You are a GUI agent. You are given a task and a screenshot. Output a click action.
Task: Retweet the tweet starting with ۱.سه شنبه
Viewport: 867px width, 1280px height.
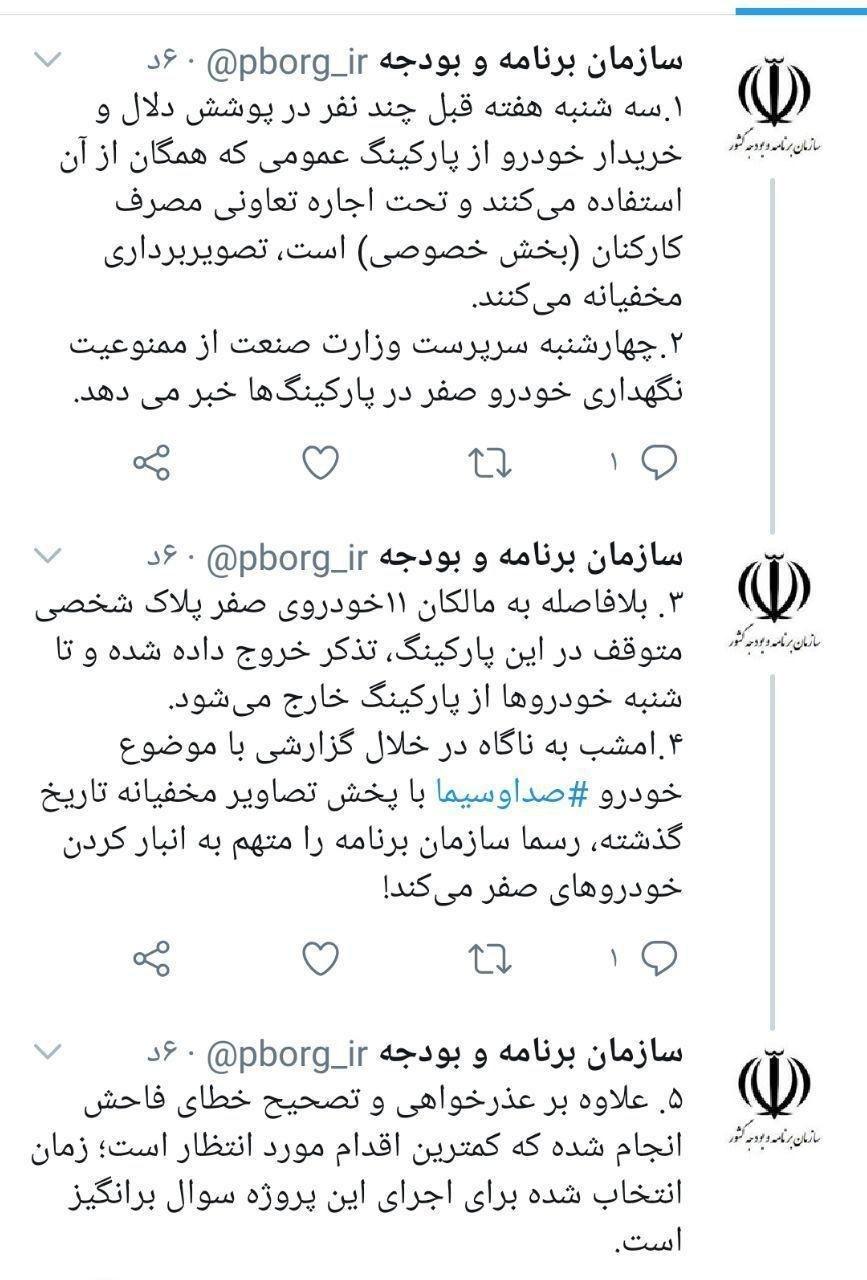point(490,462)
